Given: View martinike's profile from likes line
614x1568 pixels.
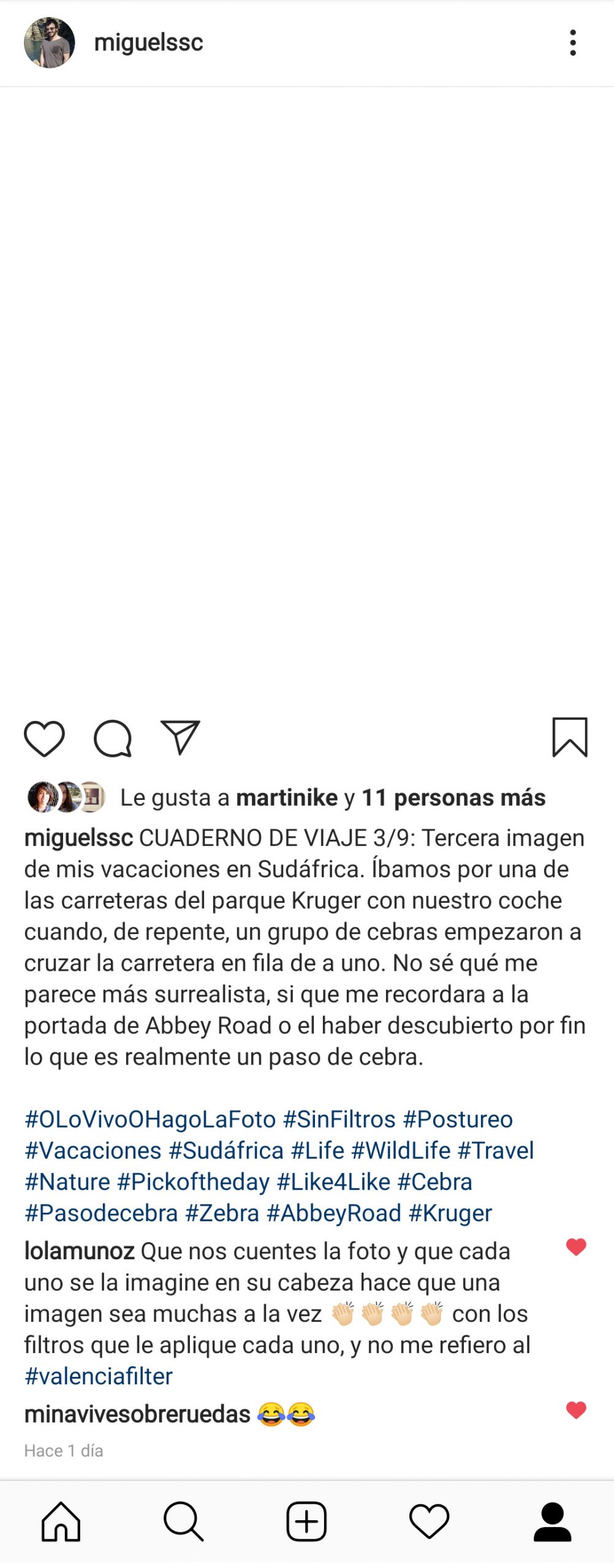Looking at the screenshot, I should click(x=286, y=798).
